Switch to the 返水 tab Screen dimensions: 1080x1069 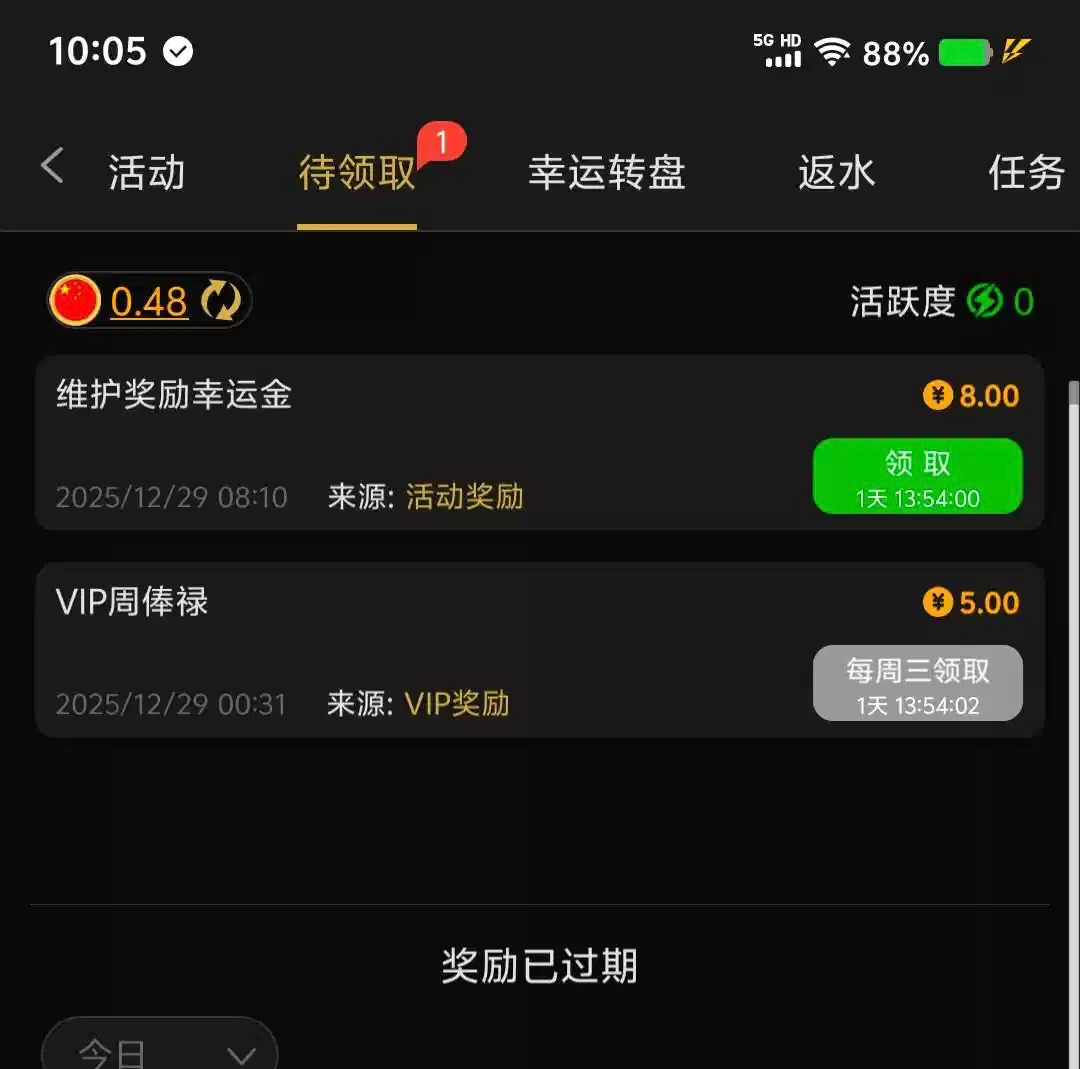[x=836, y=173]
